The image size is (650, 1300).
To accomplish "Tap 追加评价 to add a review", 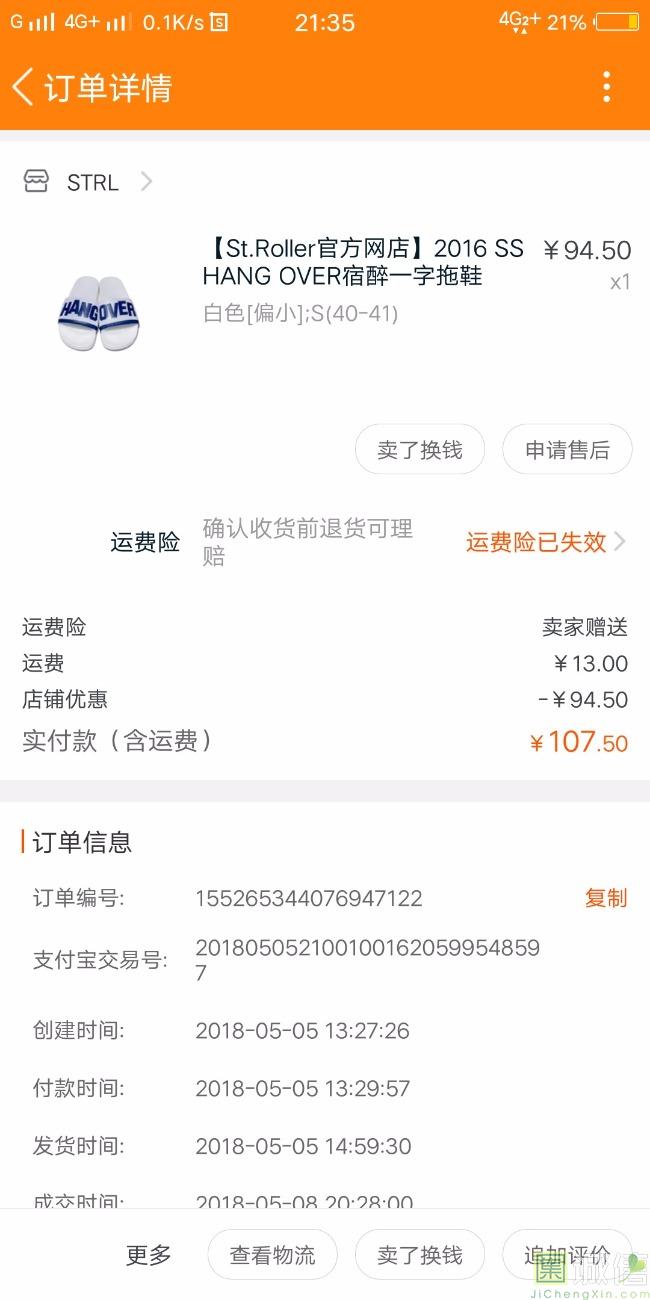I will 567,1255.
